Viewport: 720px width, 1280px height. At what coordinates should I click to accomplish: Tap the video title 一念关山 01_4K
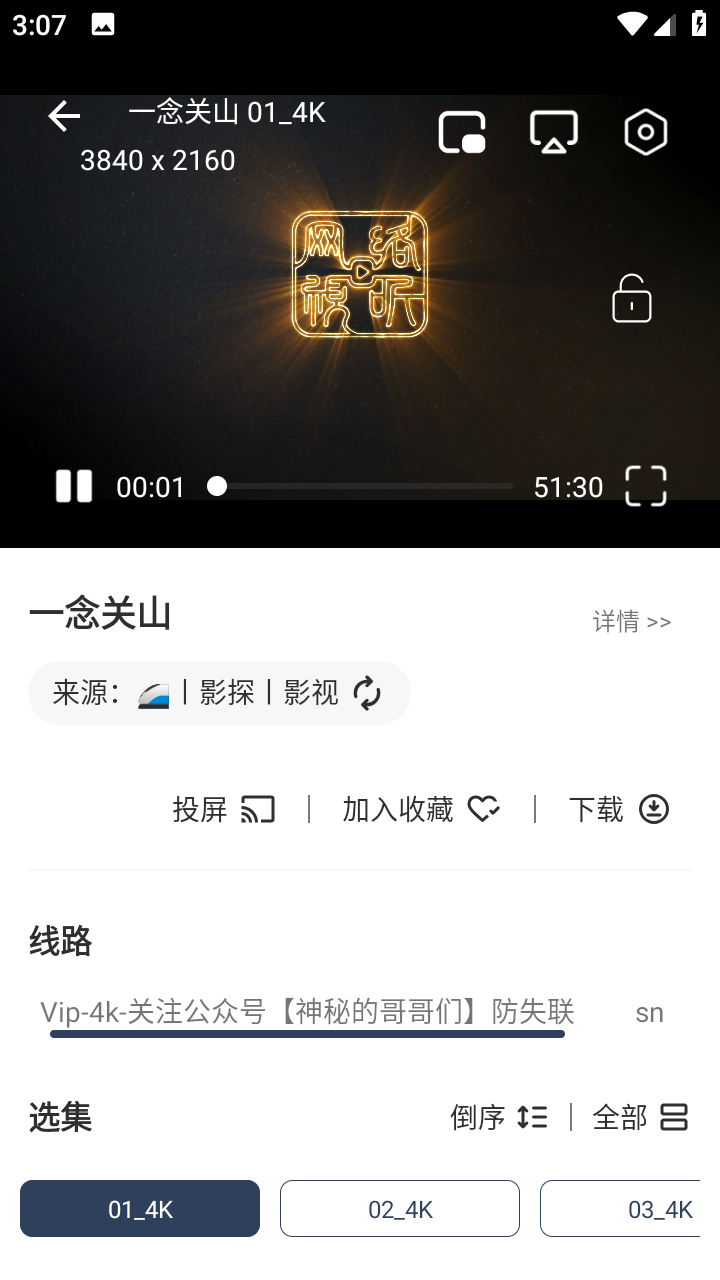point(227,113)
